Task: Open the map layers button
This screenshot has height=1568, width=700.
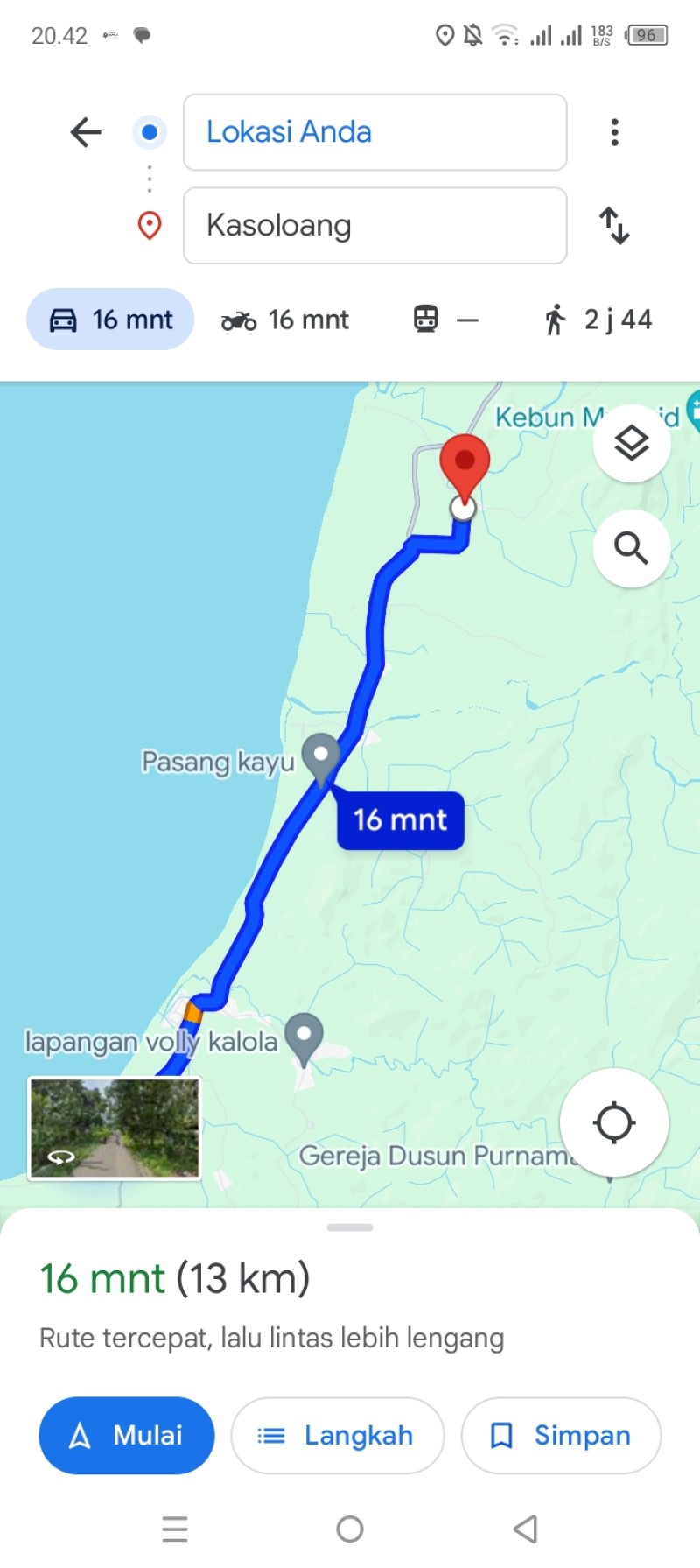Action: (632, 443)
